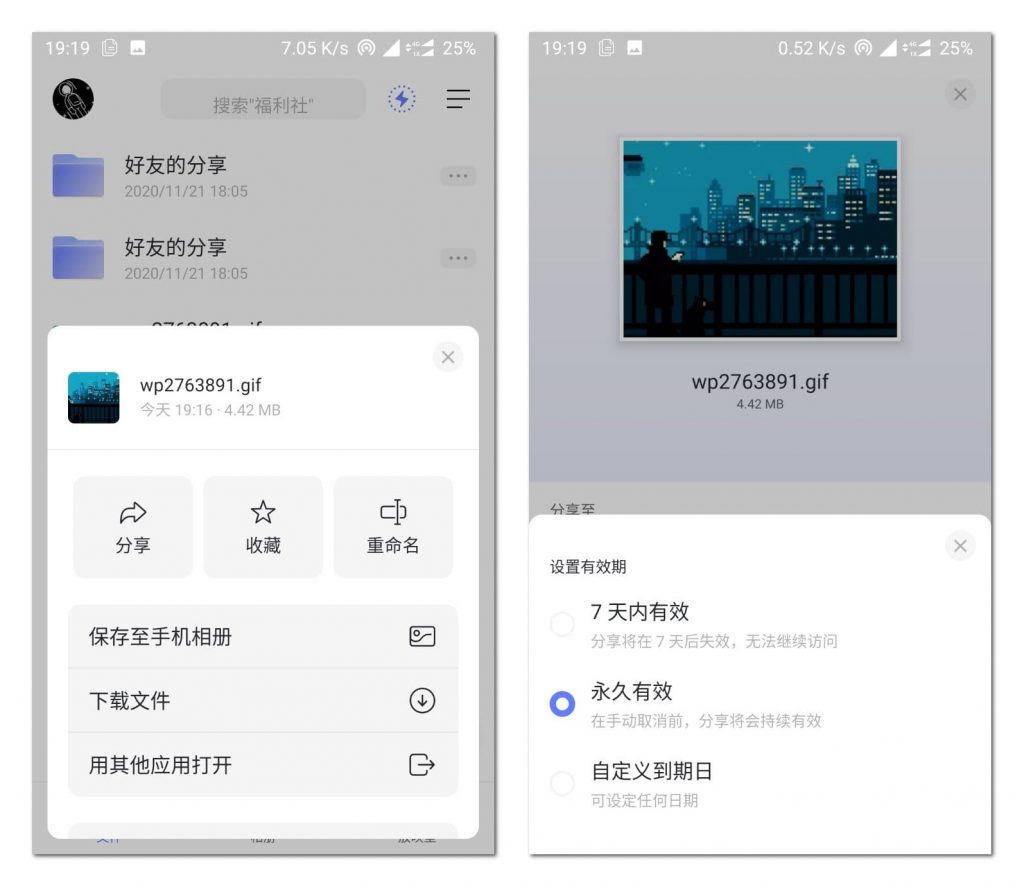Tap the 分享 share button
The width and height of the screenshot is (1024, 887).
click(x=133, y=527)
